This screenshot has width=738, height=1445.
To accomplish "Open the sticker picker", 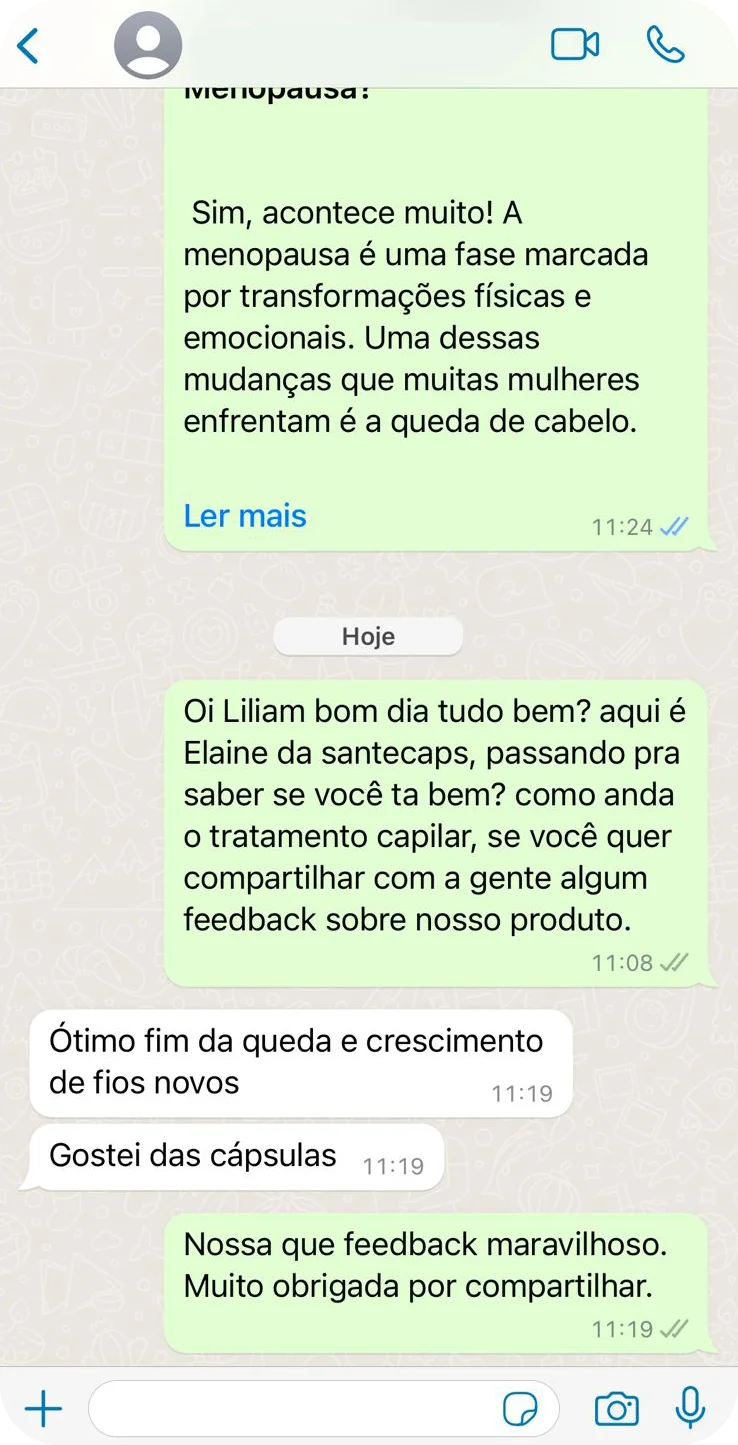I will coord(519,1410).
